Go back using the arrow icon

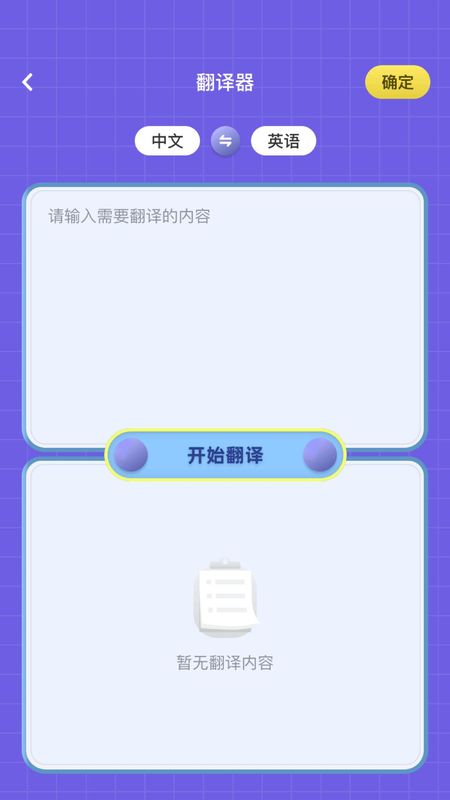pos(28,82)
